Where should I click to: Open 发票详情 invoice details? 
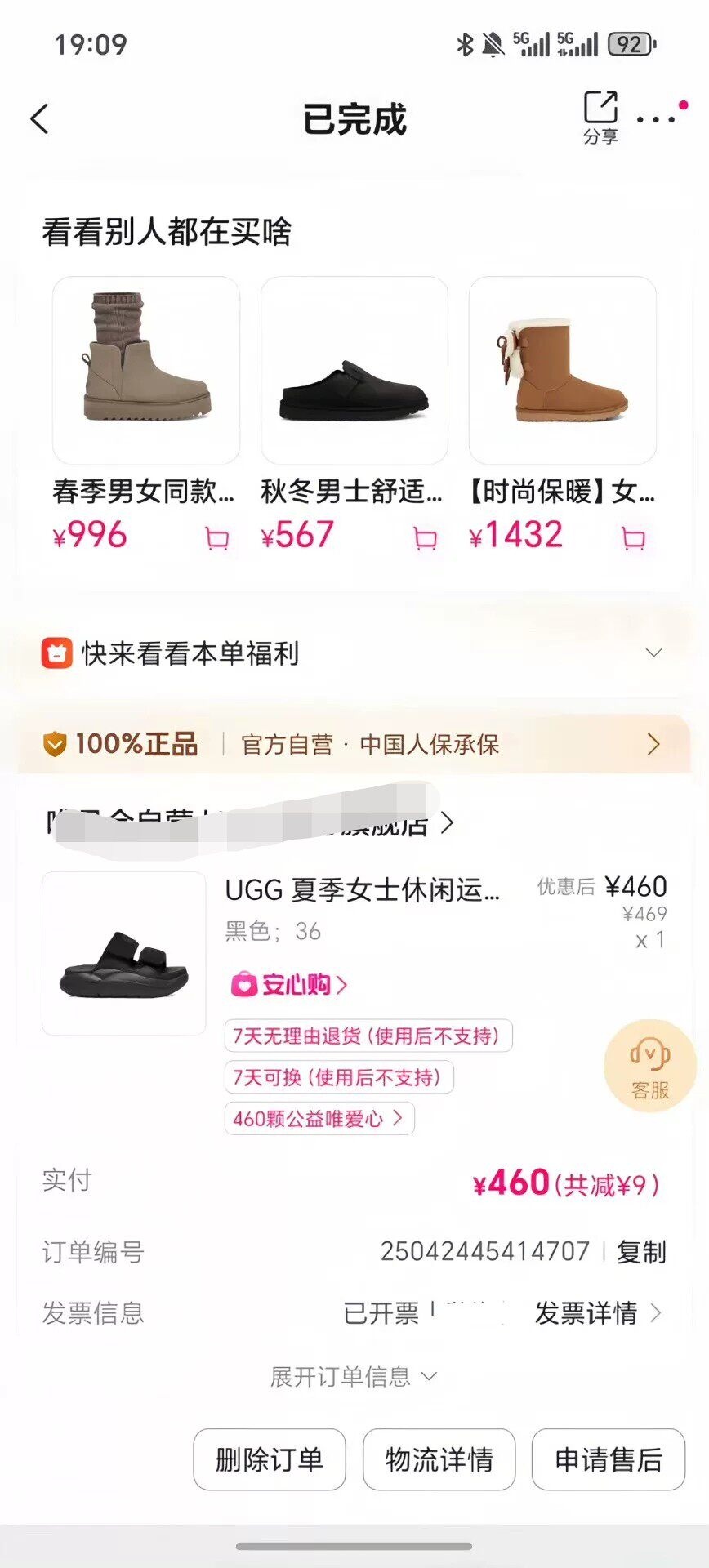(597, 1312)
